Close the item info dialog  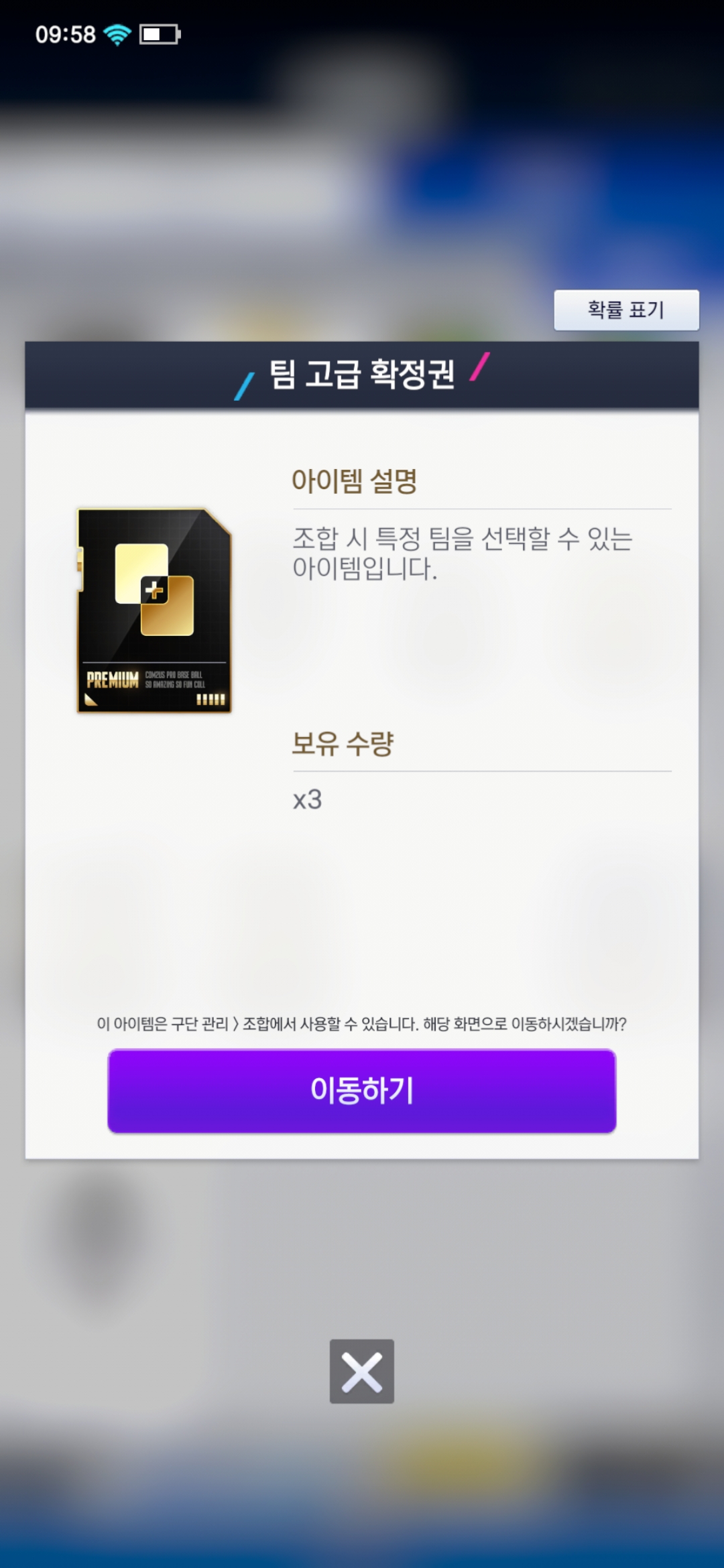[x=362, y=1371]
